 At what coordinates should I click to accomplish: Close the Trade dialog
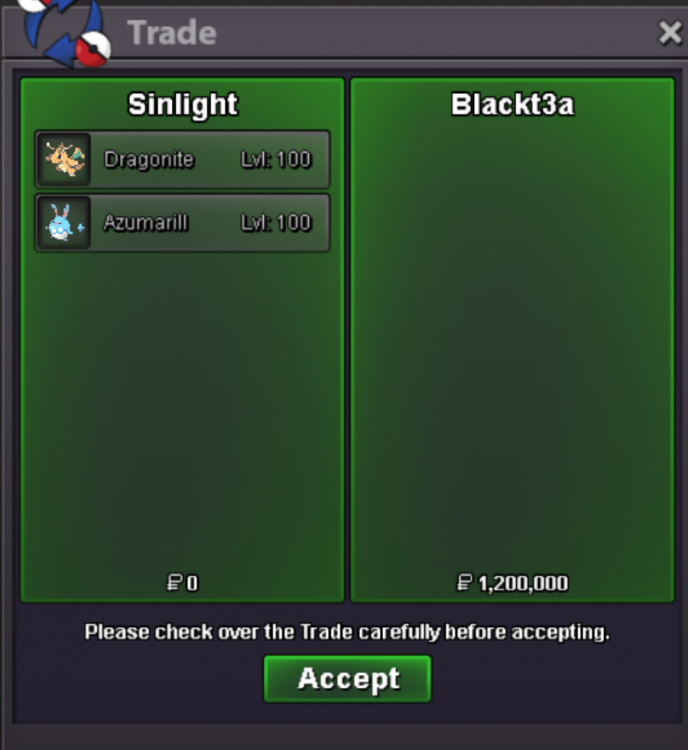pos(669,33)
